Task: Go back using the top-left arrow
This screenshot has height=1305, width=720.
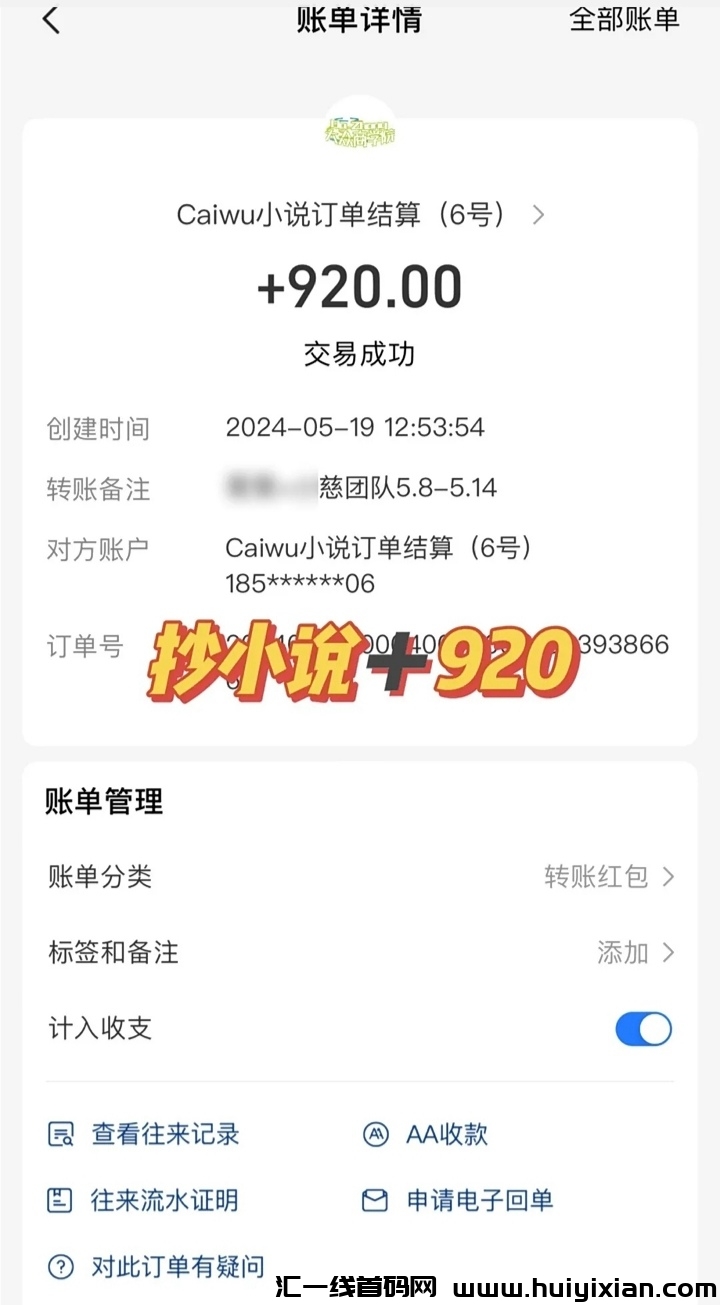Action: pos(51,20)
